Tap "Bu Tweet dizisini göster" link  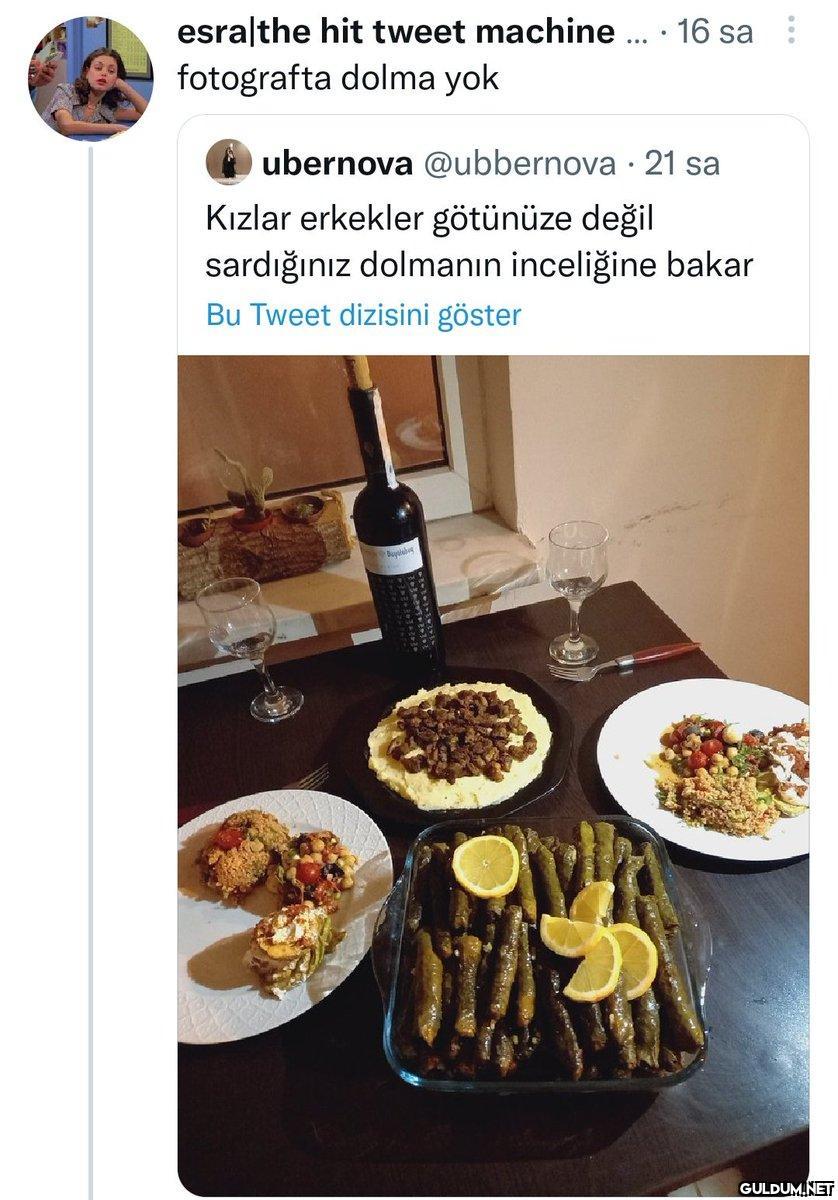coord(363,315)
